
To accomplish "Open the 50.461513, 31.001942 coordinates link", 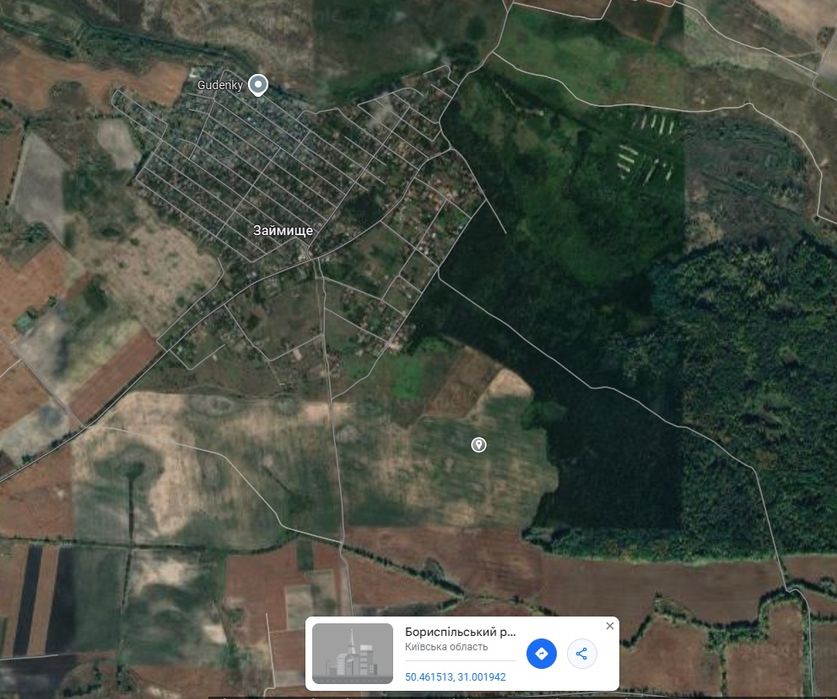I will click(455, 677).
